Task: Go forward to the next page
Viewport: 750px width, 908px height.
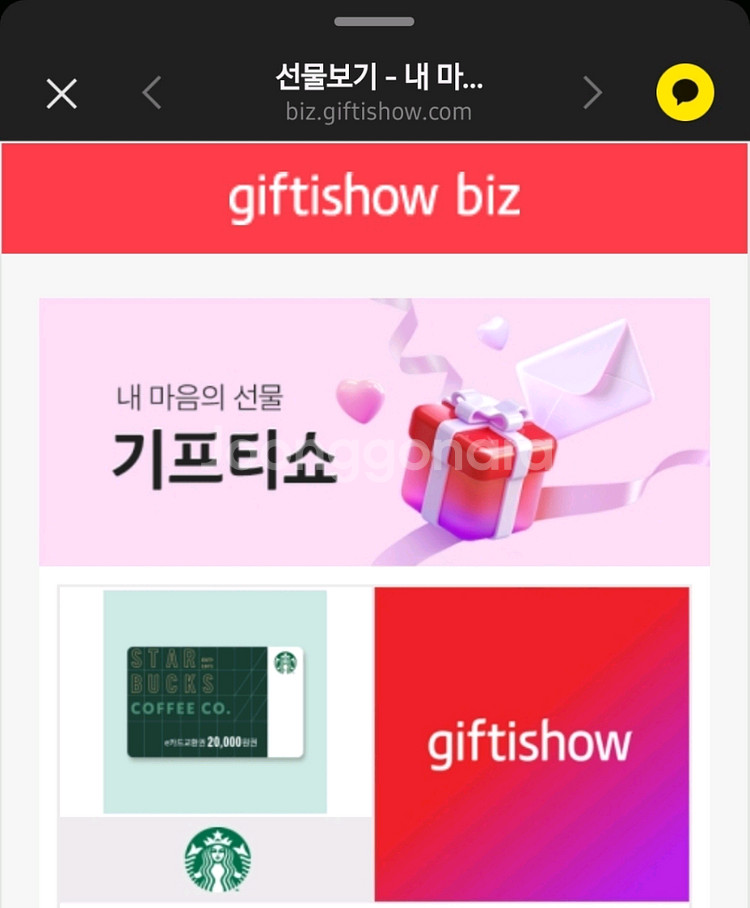Action: point(592,93)
